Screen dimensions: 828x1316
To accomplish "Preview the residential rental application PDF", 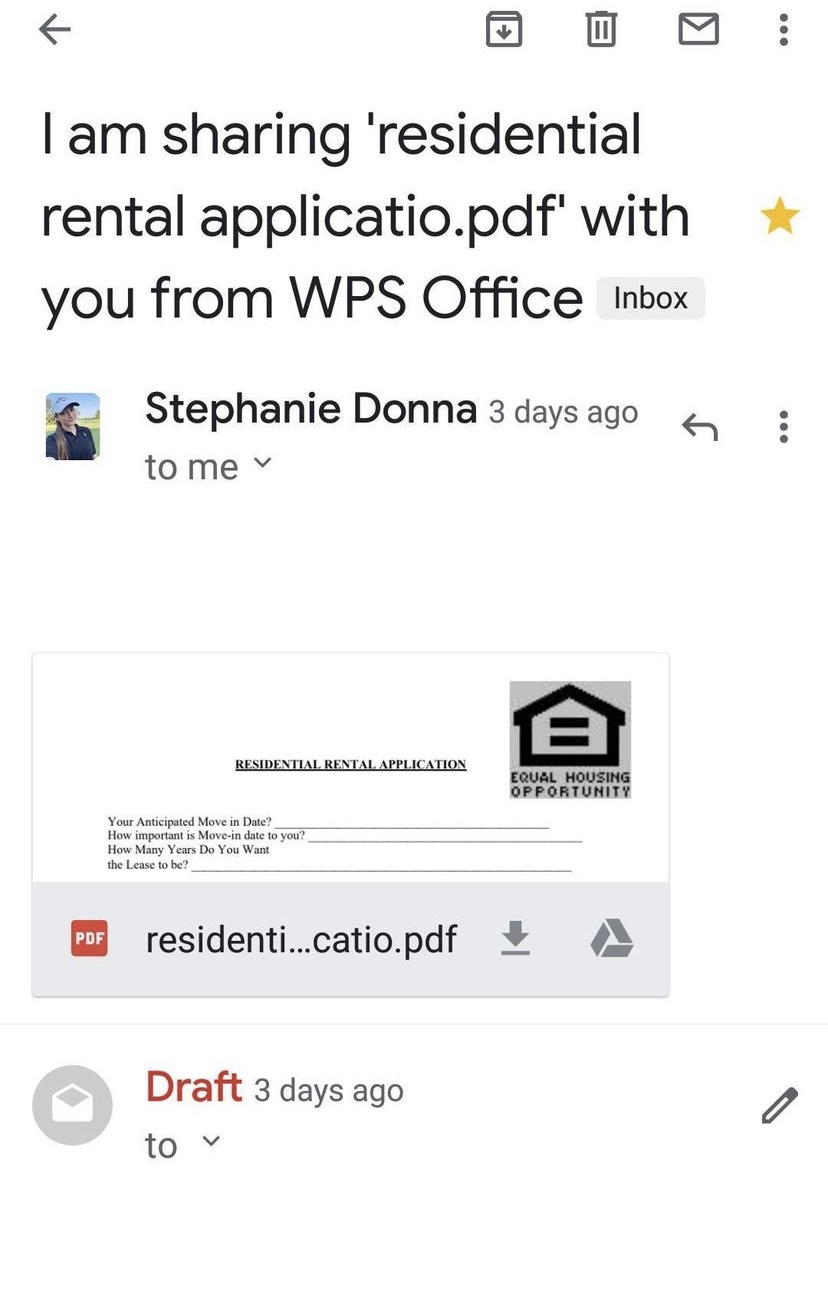I will pos(350,768).
